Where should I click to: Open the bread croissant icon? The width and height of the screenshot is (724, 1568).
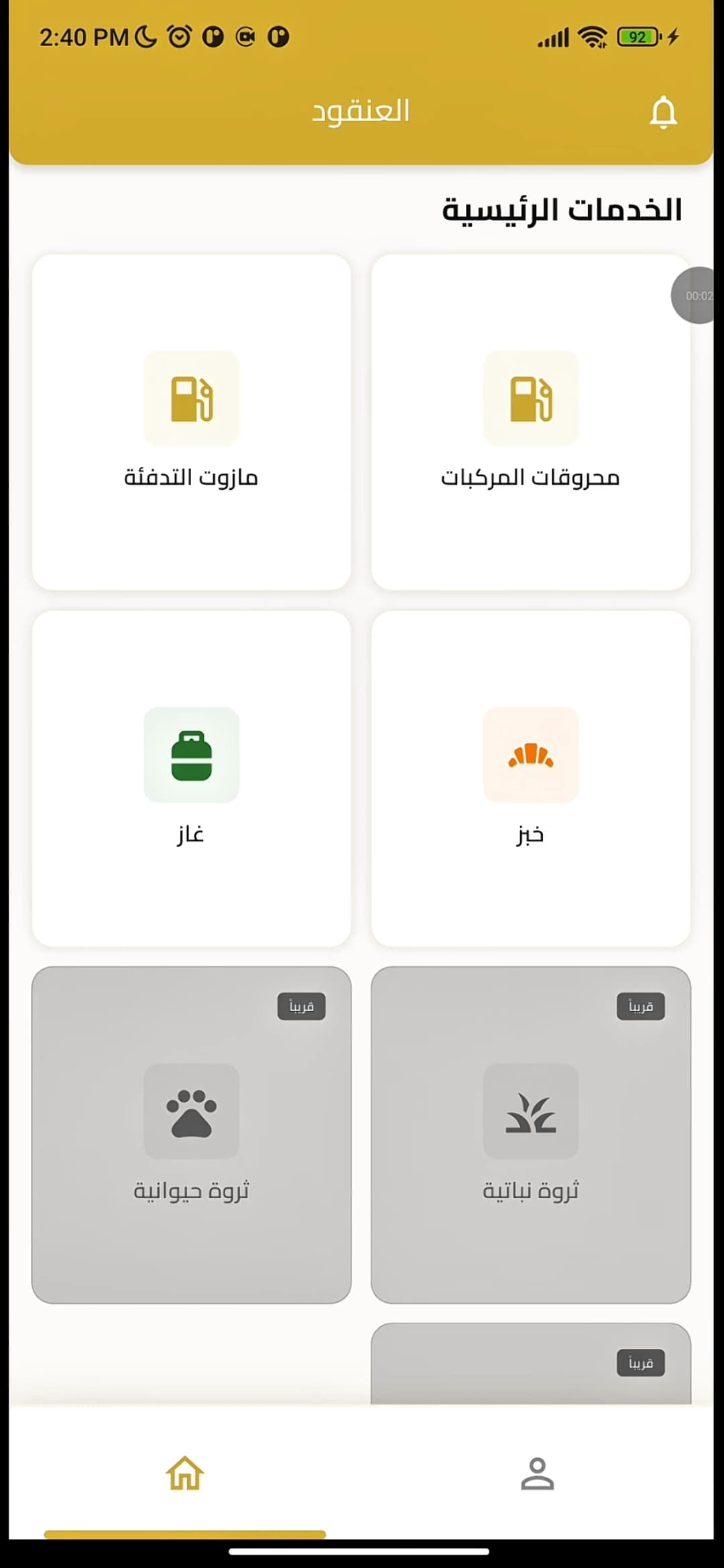click(x=530, y=755)
